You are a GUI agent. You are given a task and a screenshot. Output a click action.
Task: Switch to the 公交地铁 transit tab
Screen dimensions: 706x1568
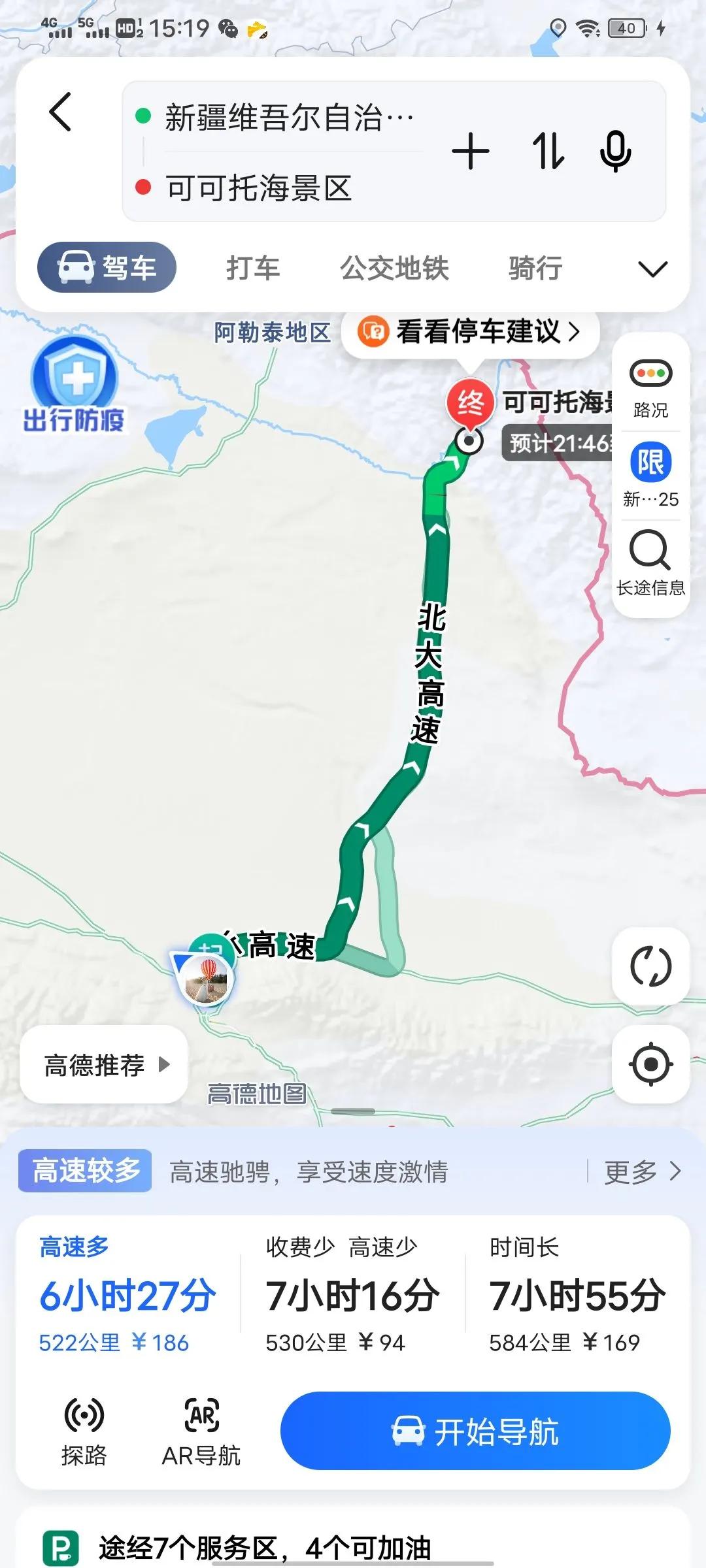394,268
